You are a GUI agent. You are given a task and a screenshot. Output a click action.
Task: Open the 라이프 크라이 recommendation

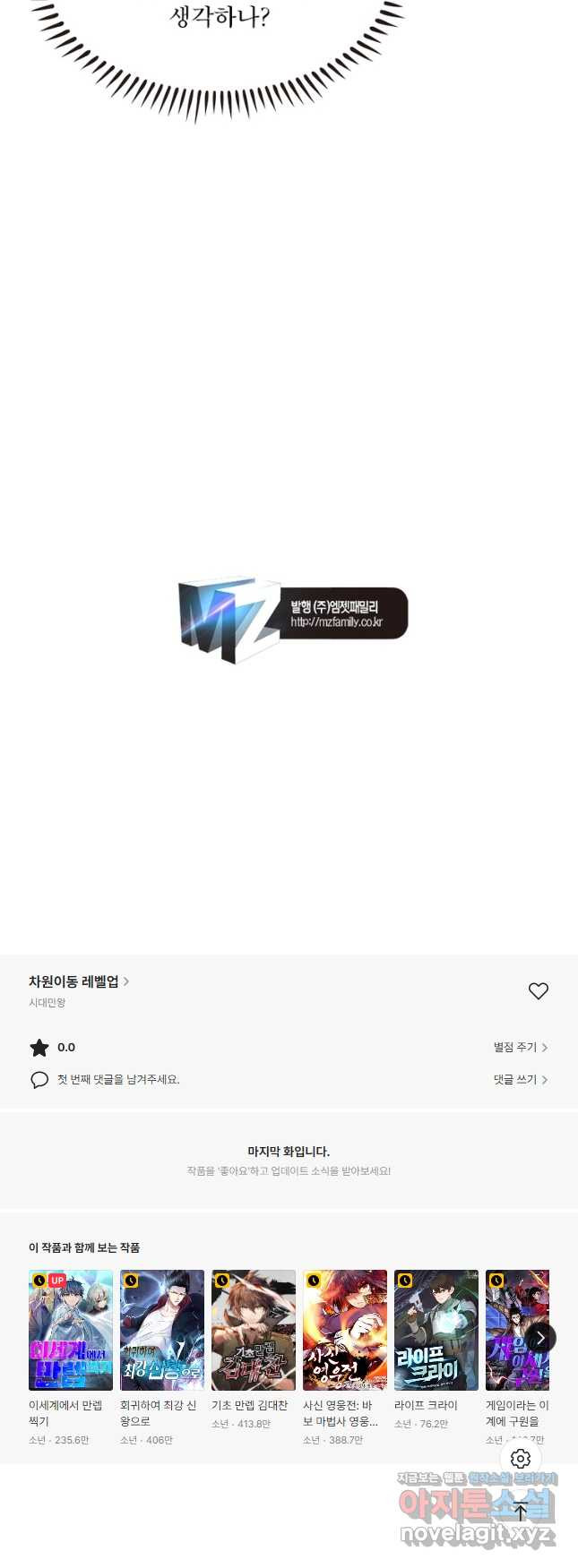(x=436, y=1330)
